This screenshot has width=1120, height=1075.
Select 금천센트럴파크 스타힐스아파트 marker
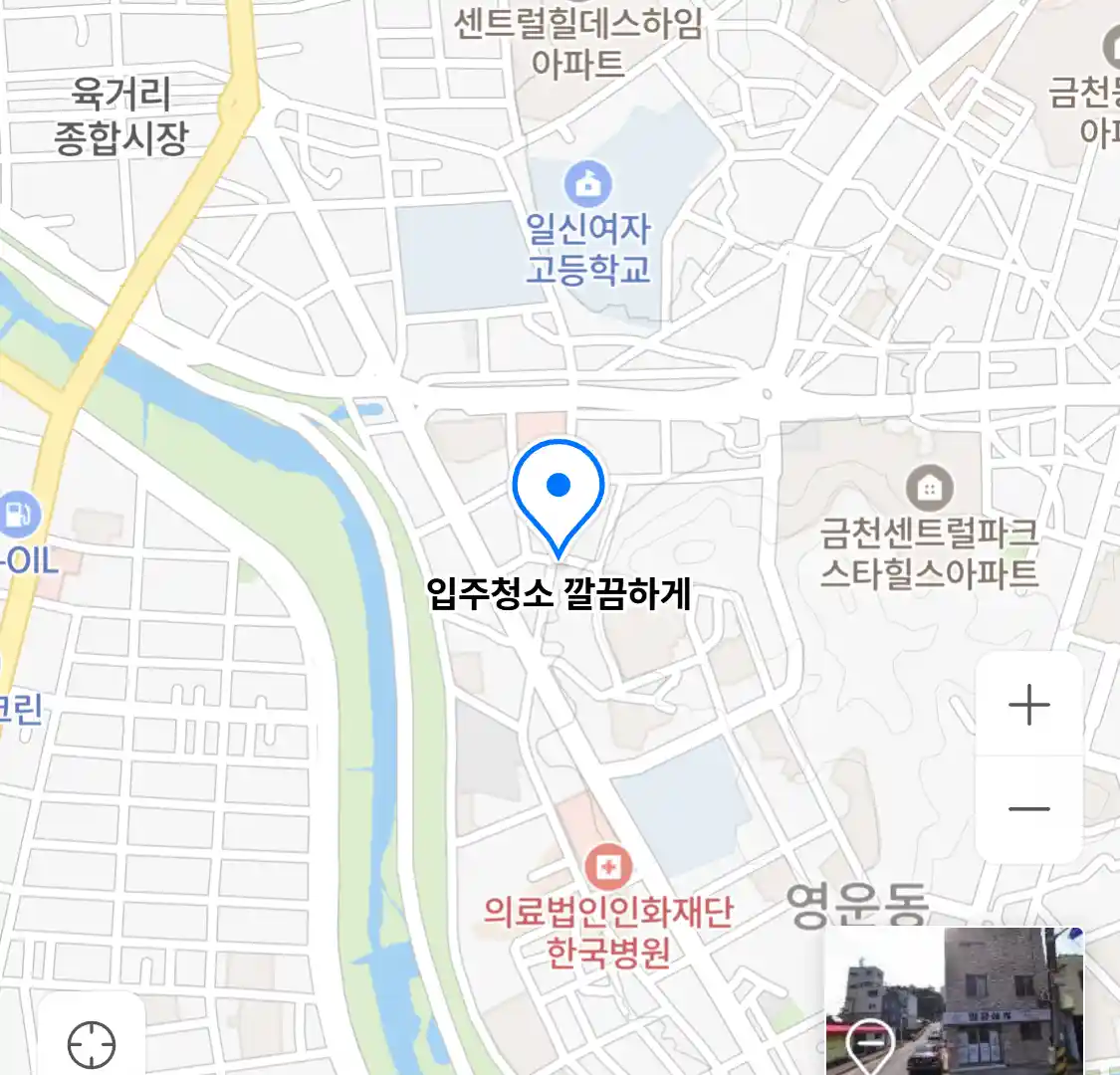pos(929,488)
